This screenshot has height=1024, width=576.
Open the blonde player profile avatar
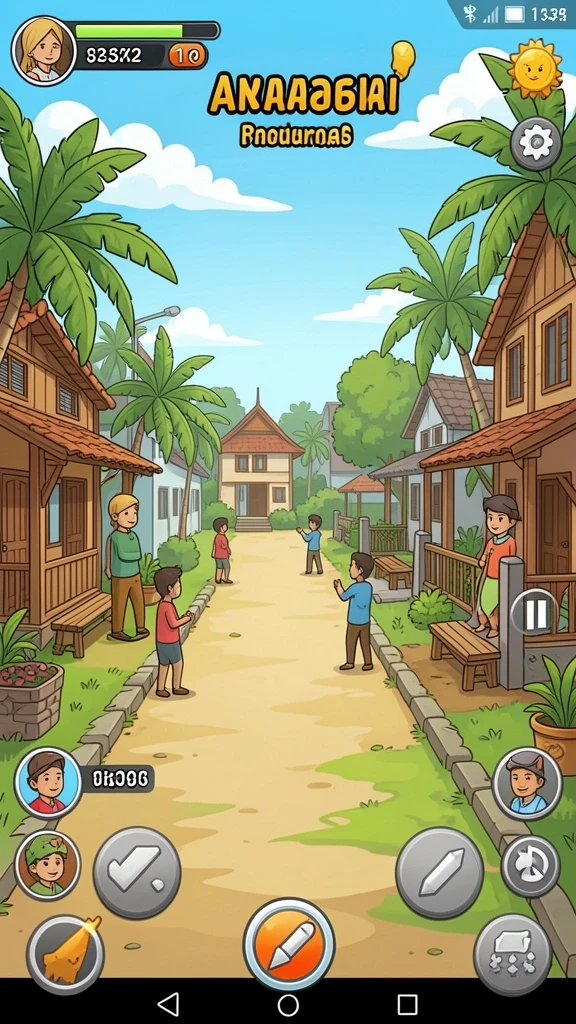click(x=44, y=51)
